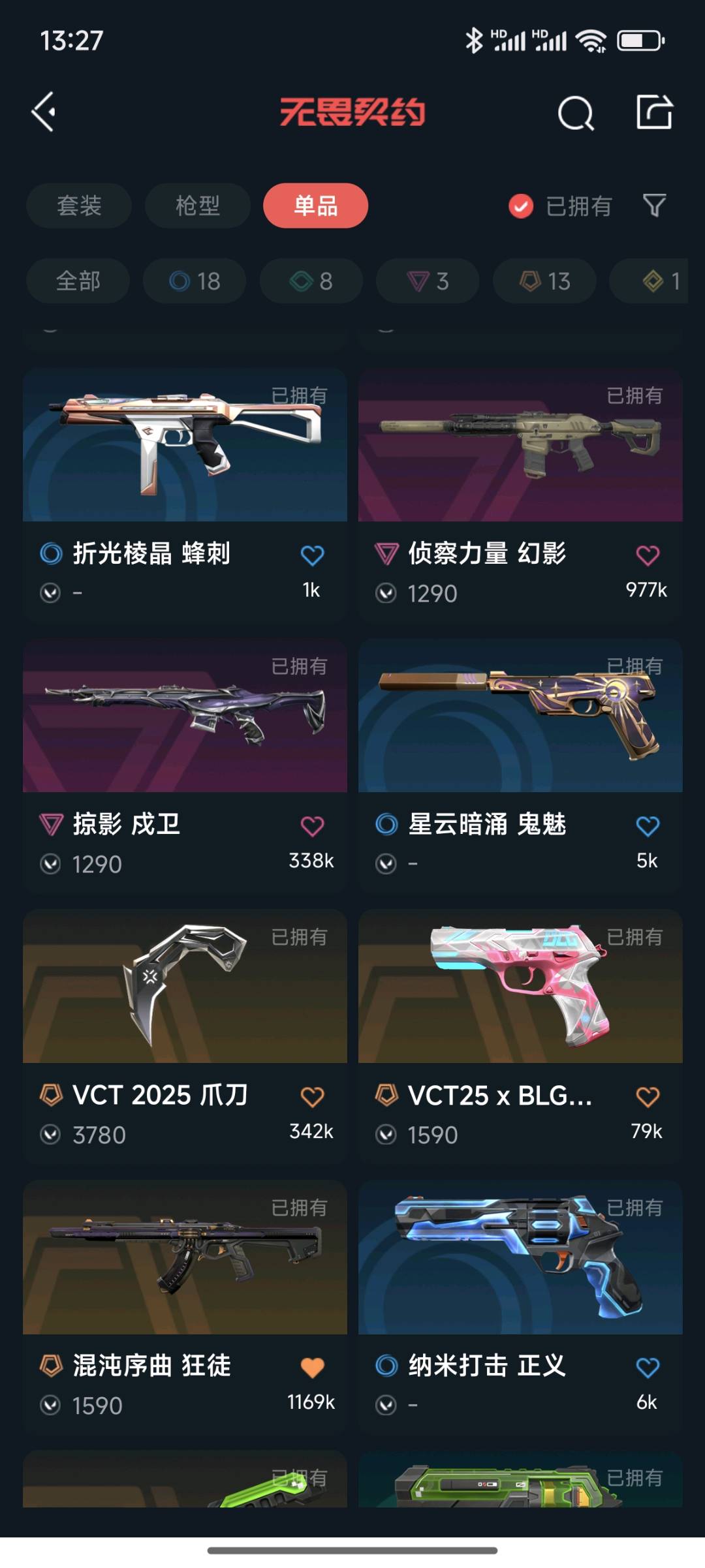Viewport: 705px width, 1568px height.
Task: Filter by the pink tier chip showing 3
Action: click(428, 281)
